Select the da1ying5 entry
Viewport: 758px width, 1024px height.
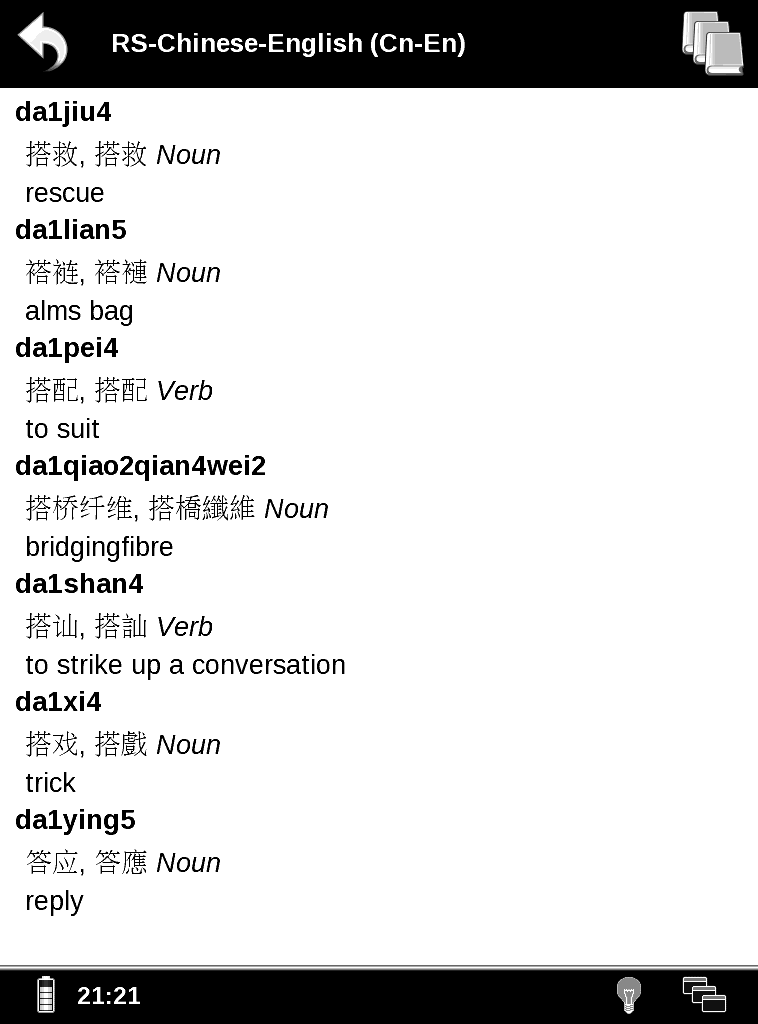click(x=75, y=820)
